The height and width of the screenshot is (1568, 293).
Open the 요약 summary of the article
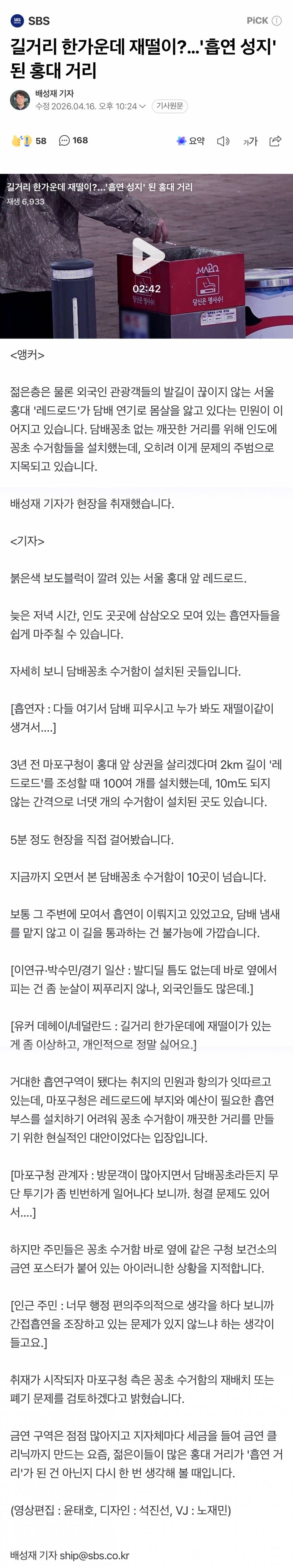(x=190, y=141)
